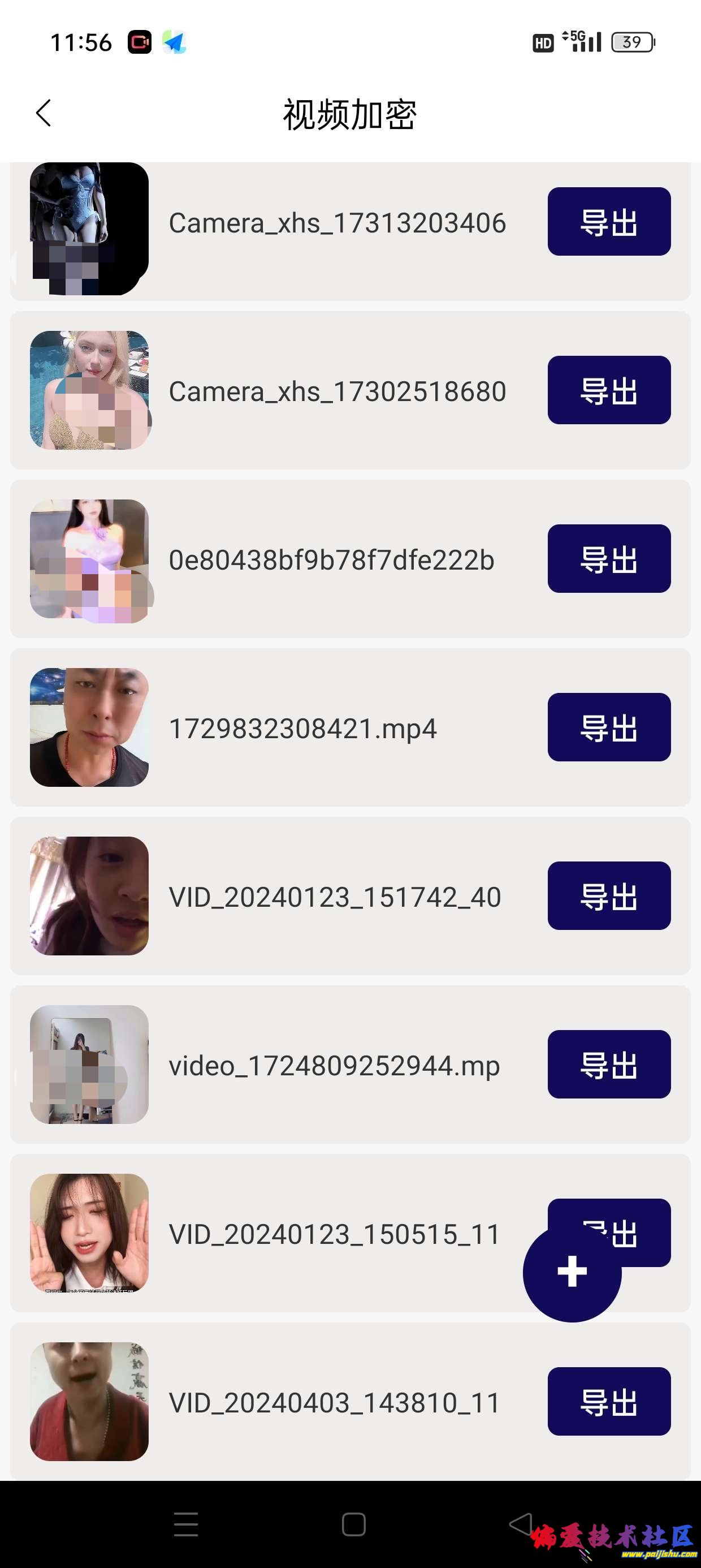The image size is (701, 1568).
Task: Tap the back arrow to leave 视频加密
Action: point(43,113)
